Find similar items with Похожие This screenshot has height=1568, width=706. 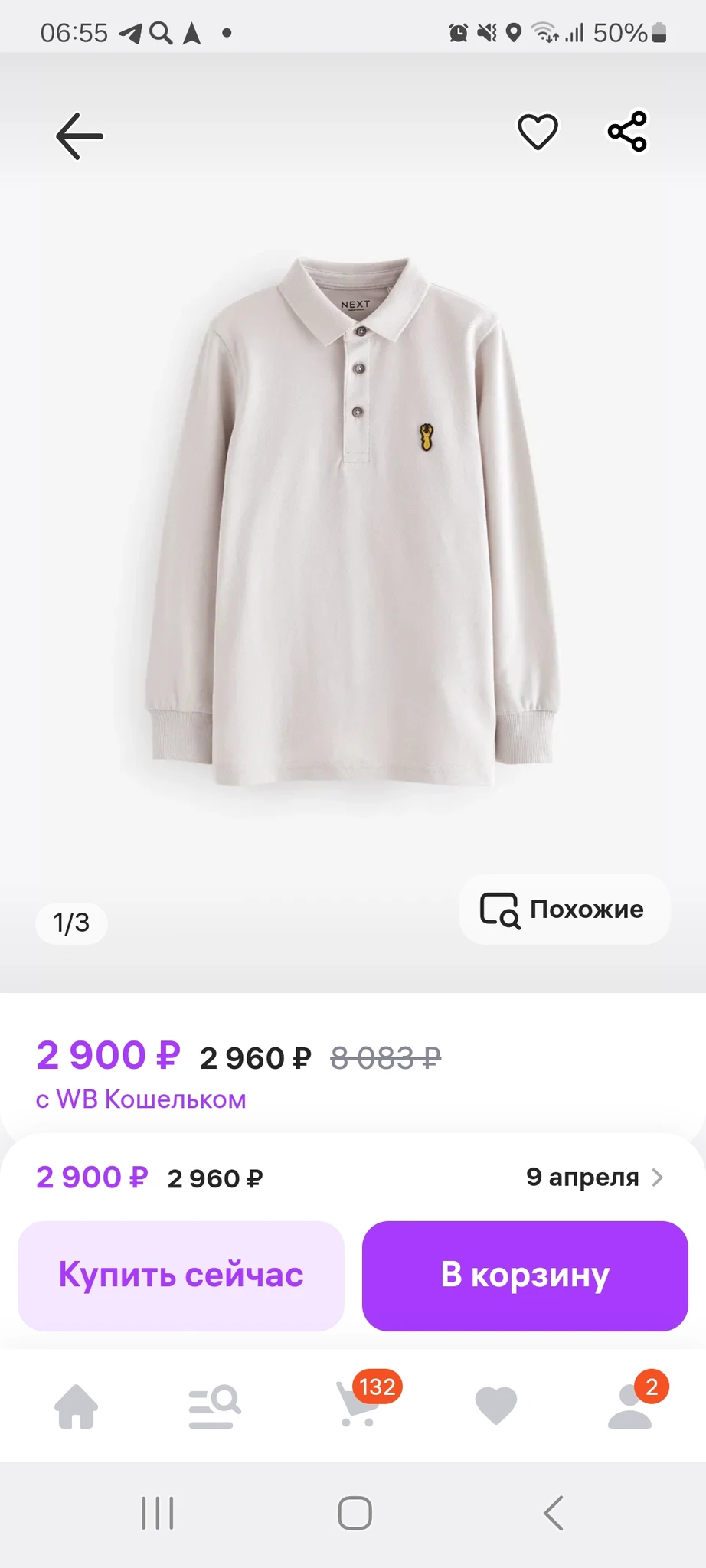pos(564,910)
